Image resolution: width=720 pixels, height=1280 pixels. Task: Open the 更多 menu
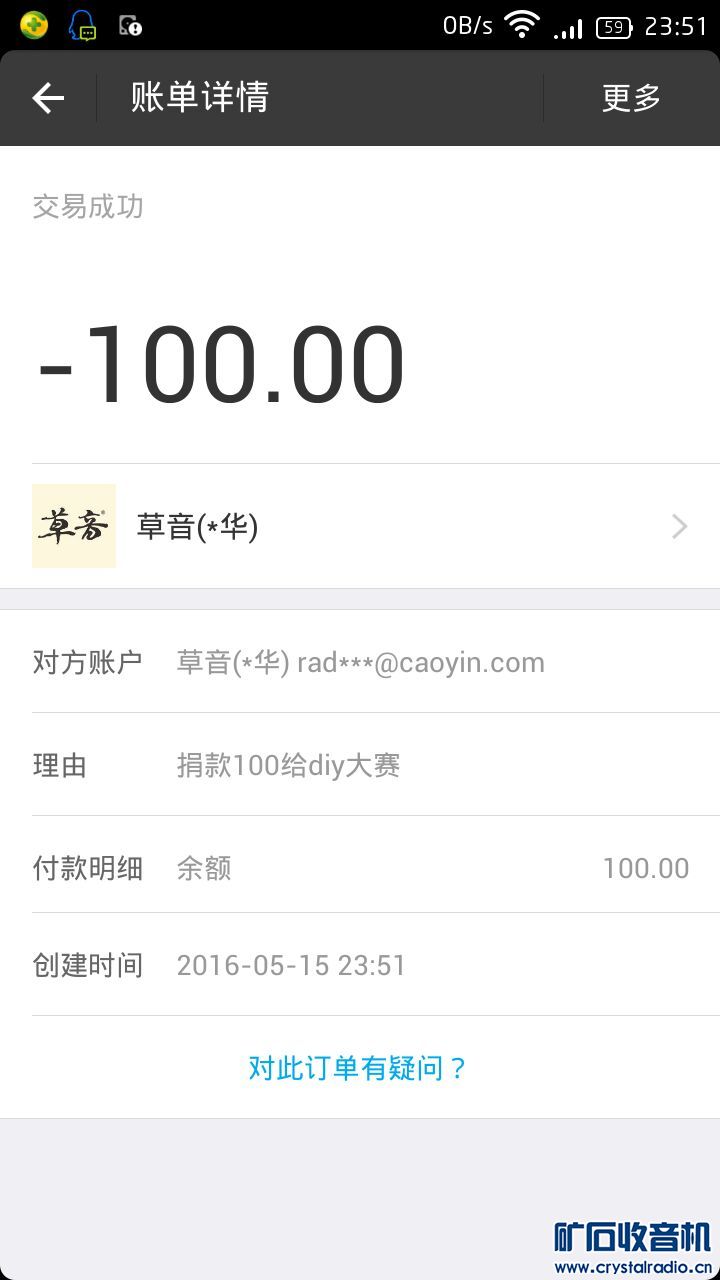[x=631, y=98]
